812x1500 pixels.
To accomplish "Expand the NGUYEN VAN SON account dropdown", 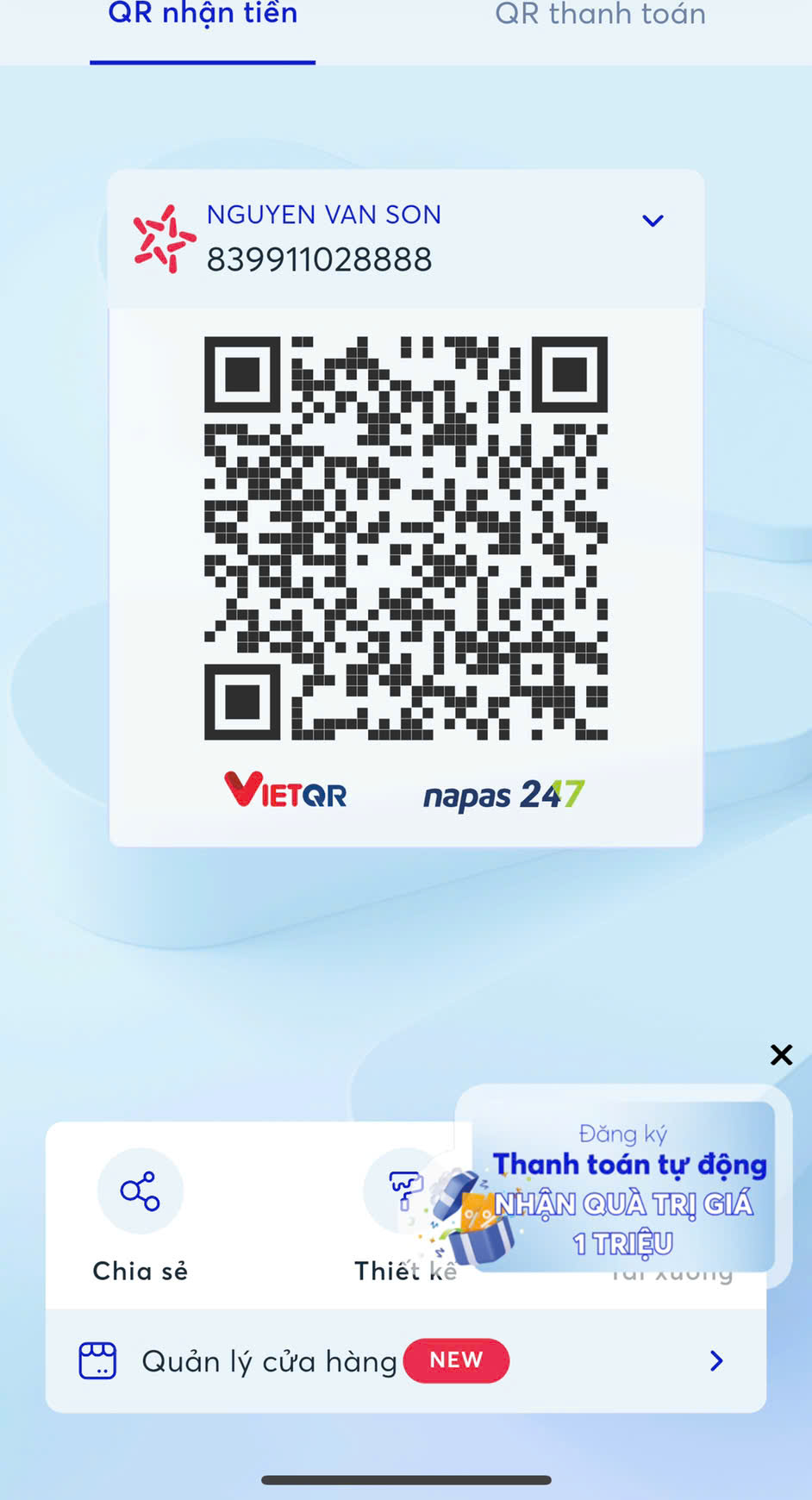I will pyautogui.click(x=653, y=221).
